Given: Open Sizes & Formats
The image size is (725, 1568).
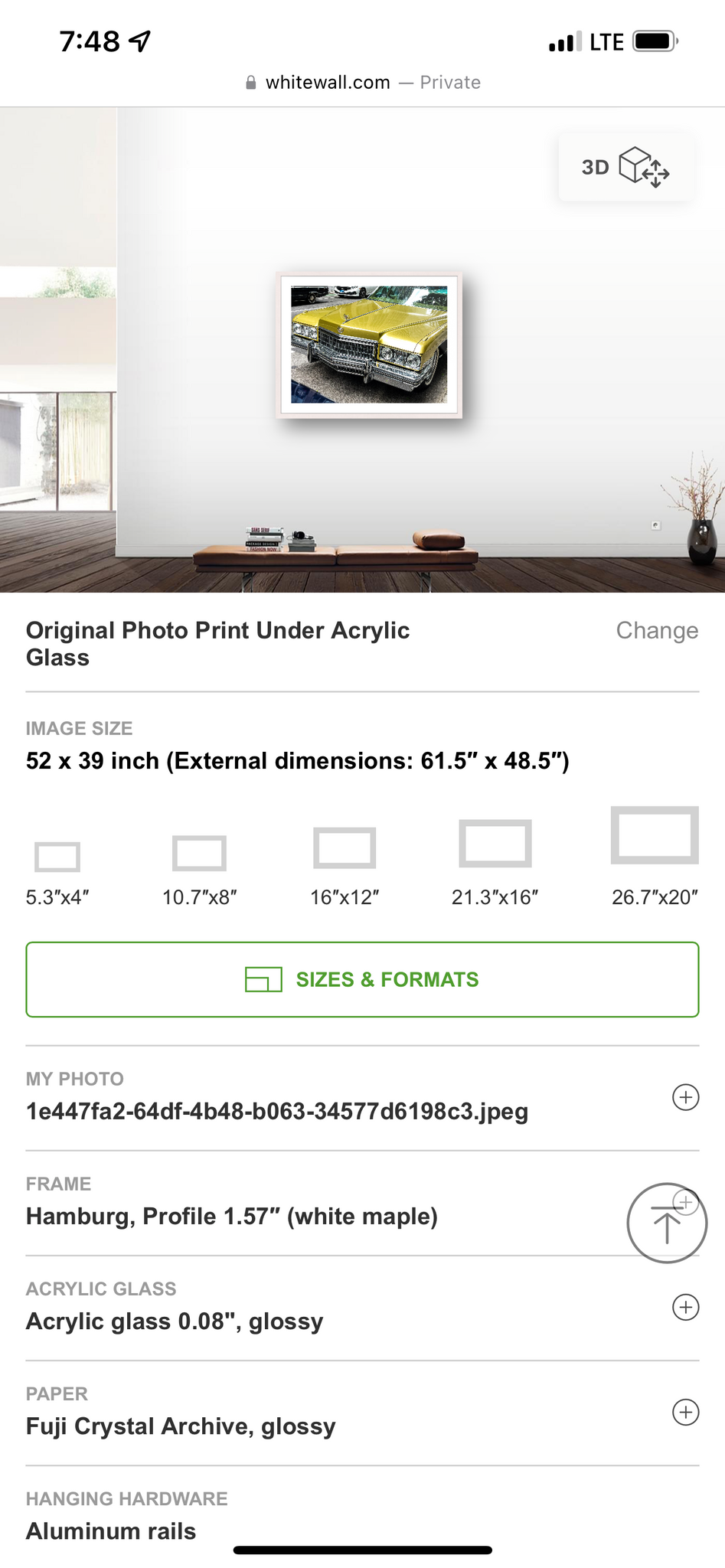Looking at the screenshot, I should coord(362,979).
